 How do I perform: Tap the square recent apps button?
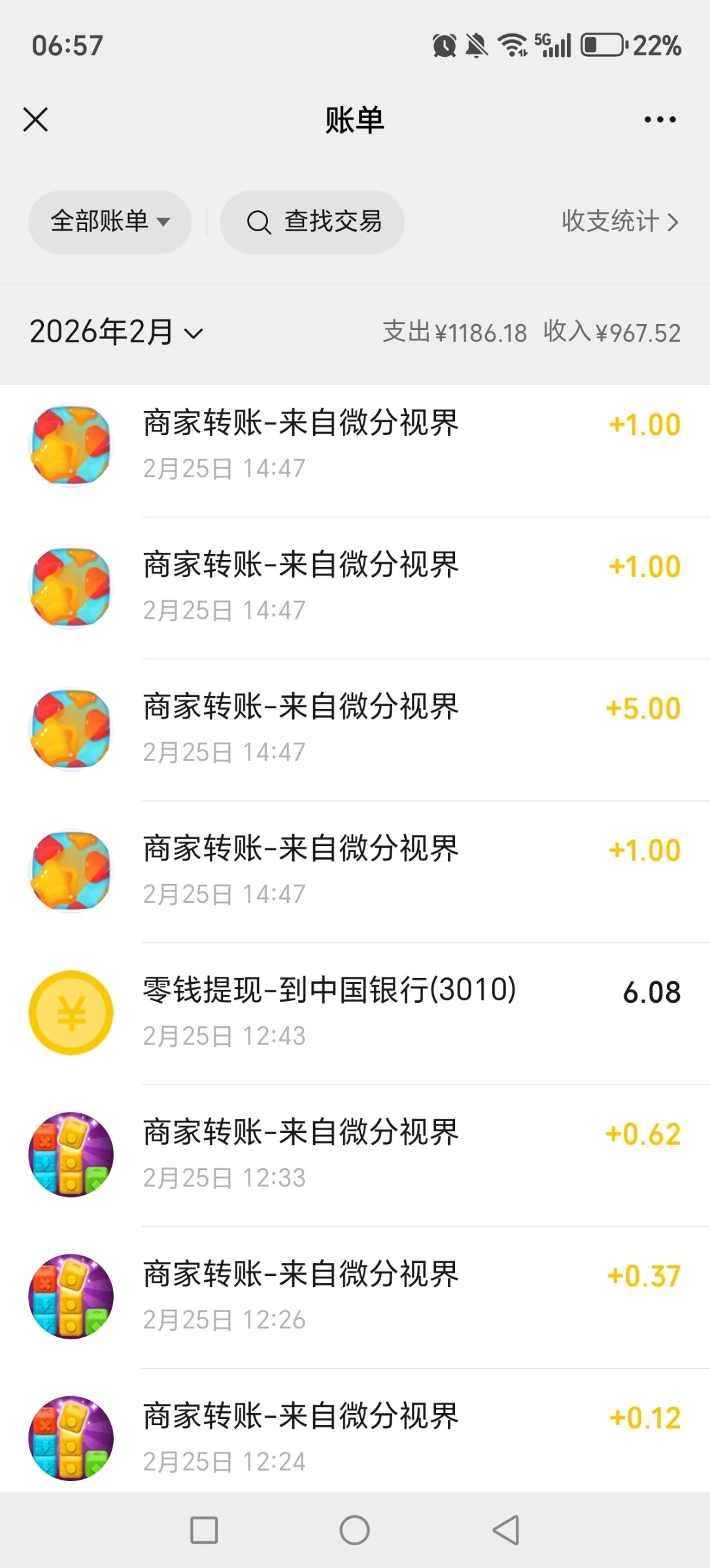pos(204,1529)
